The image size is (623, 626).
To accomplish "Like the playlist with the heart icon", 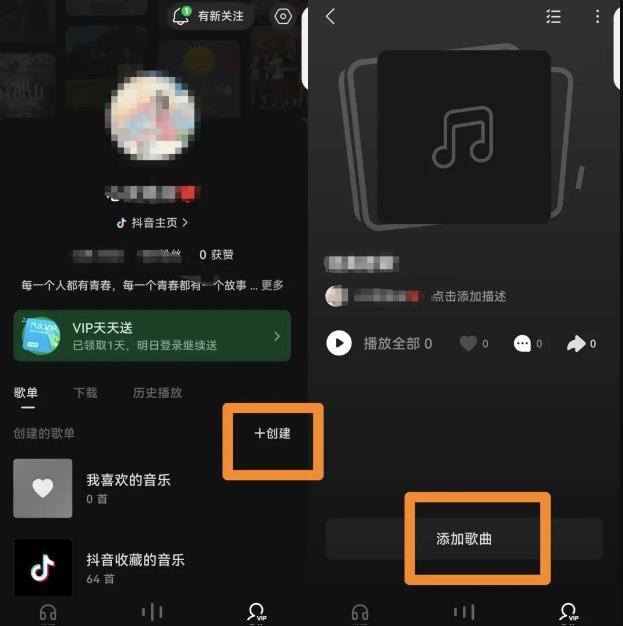I will pyautogui.click(x=468, y=343).
